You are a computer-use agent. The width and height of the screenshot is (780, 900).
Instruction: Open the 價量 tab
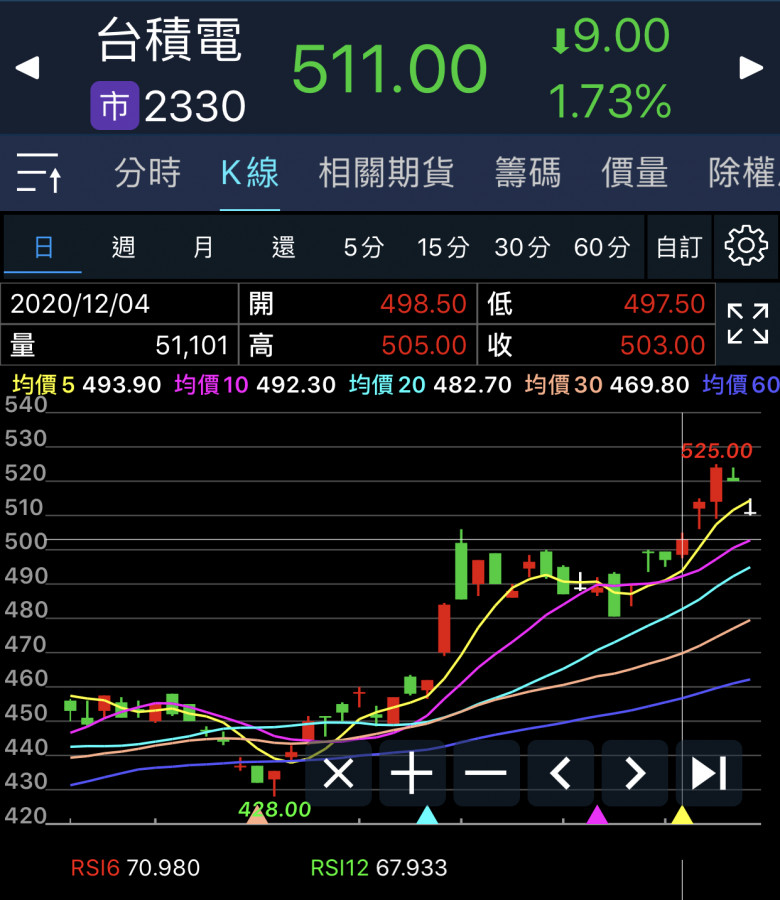634,173
